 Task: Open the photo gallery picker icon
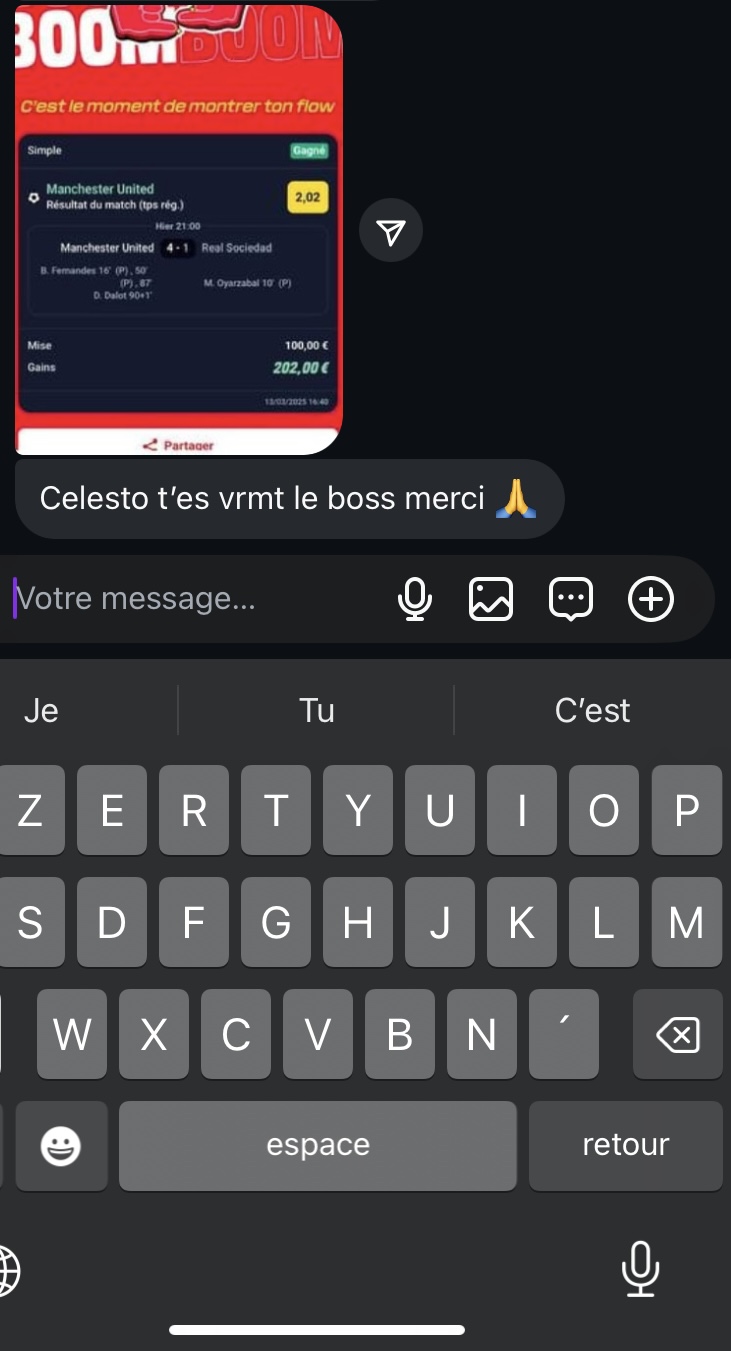[491, 599]
